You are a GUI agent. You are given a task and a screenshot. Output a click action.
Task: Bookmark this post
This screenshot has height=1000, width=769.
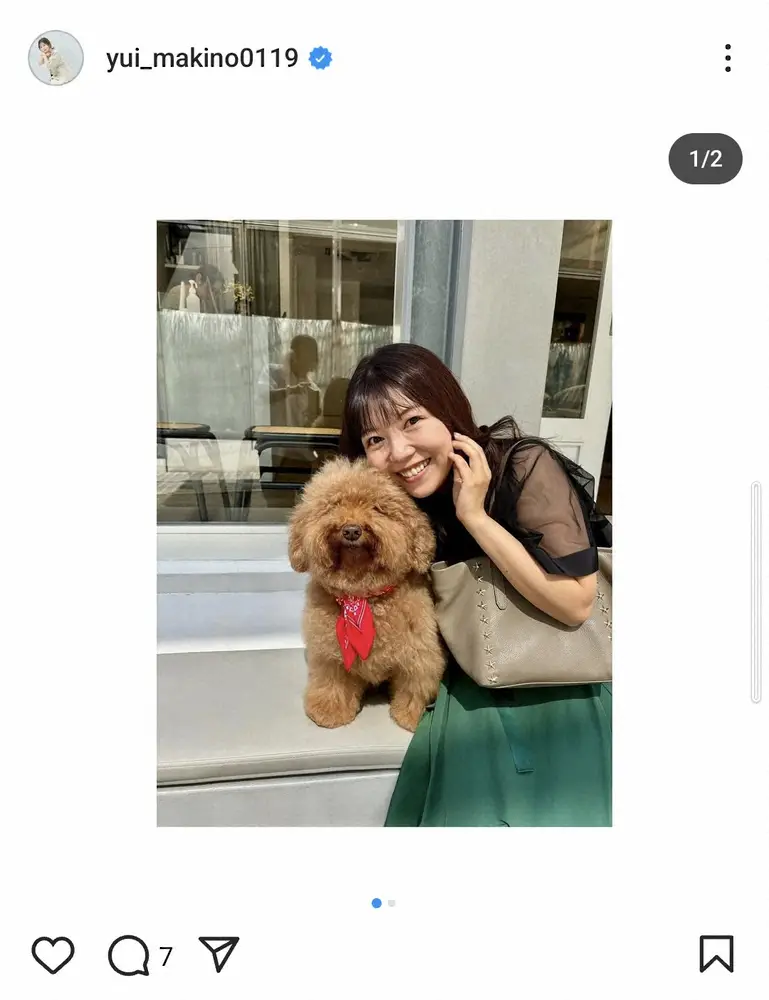[716, 954]
